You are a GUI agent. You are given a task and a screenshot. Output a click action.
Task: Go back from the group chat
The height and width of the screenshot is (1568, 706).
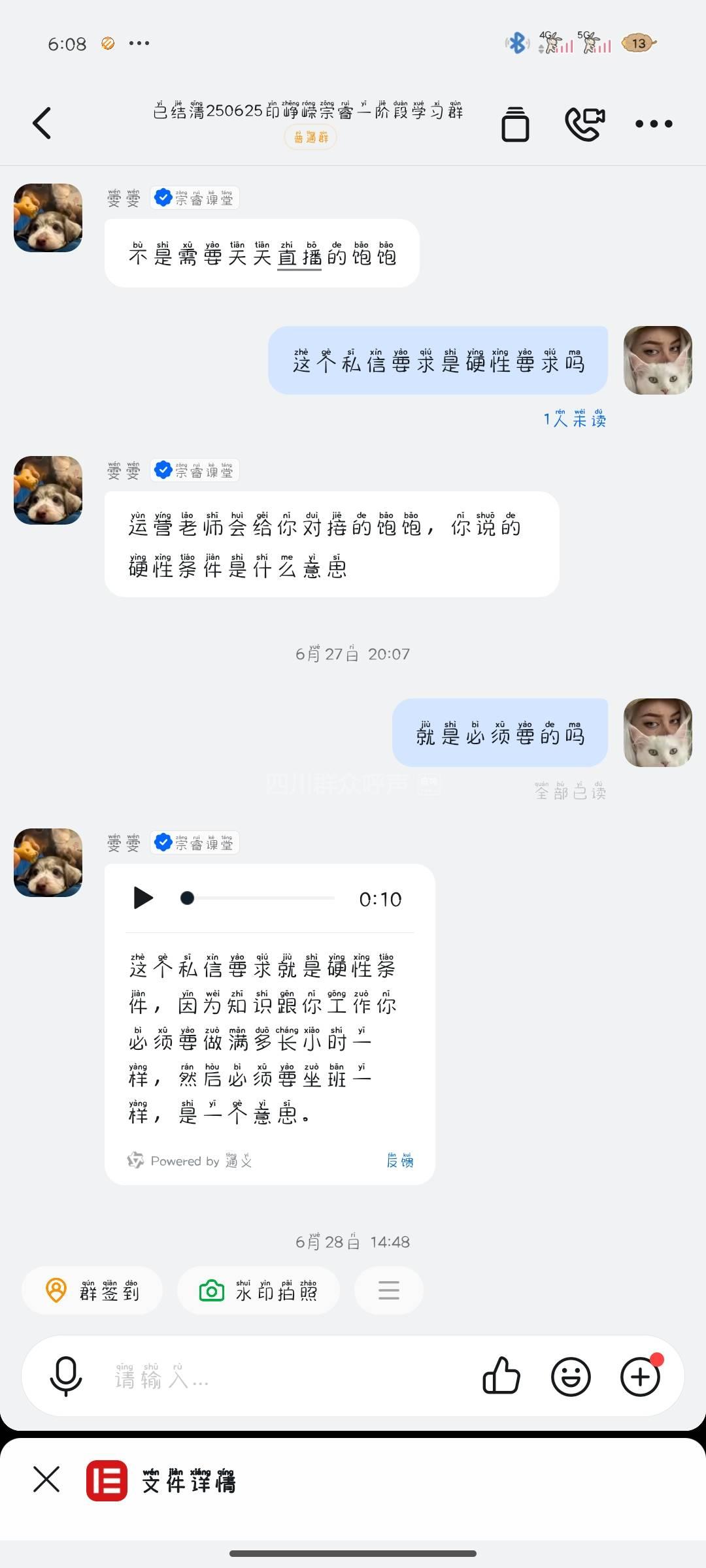point(42,123)
